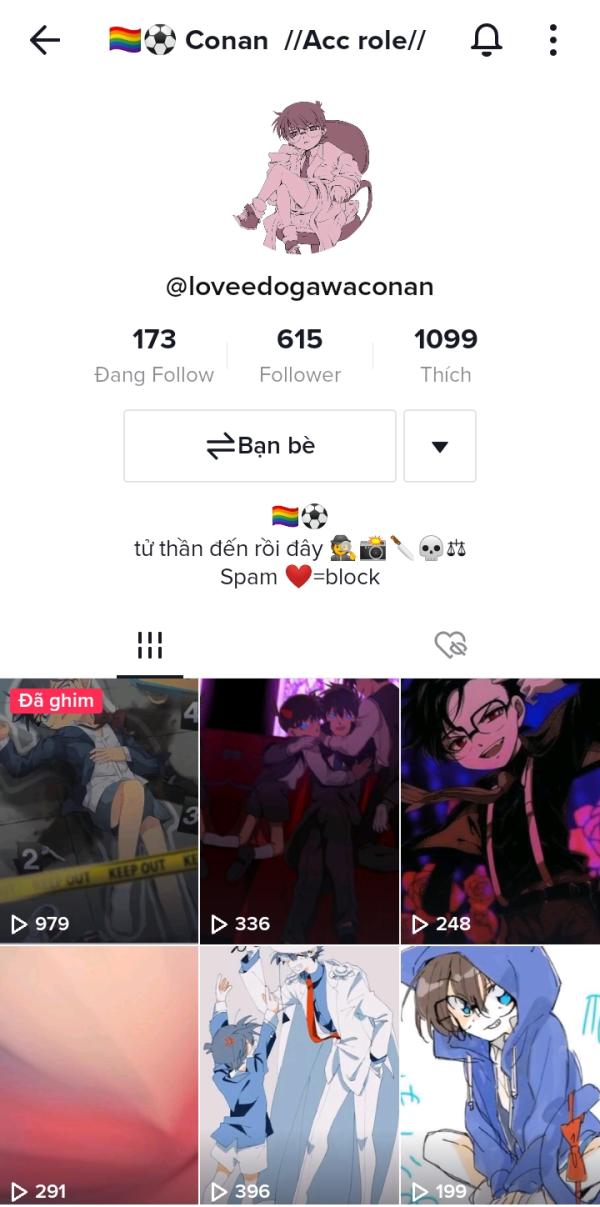Open the video with 396 views
600x1207 pixels.
point(300,1076)
